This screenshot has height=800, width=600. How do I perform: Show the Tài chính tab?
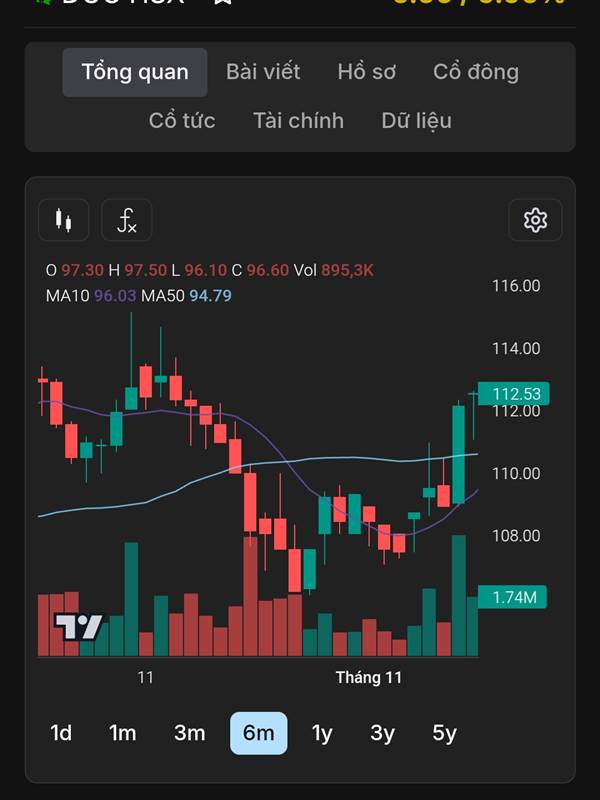tap(298, 121)
